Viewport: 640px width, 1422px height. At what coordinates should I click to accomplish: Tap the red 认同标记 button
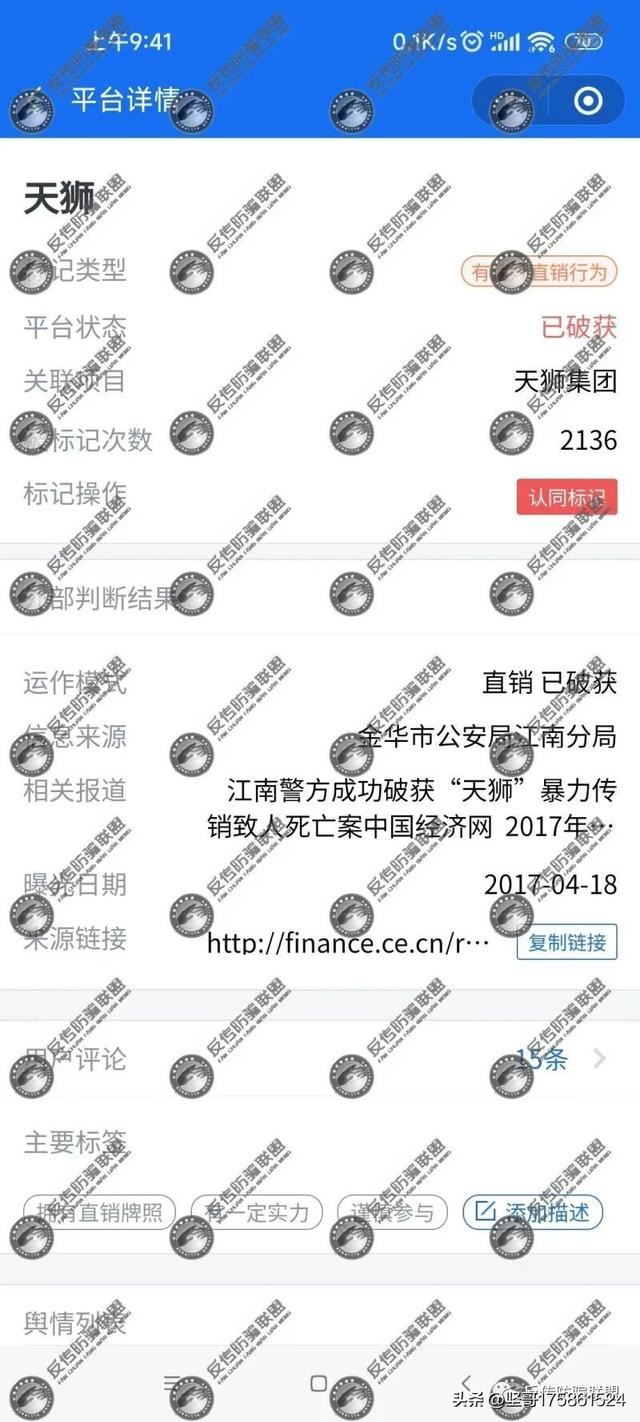[567, 497]
